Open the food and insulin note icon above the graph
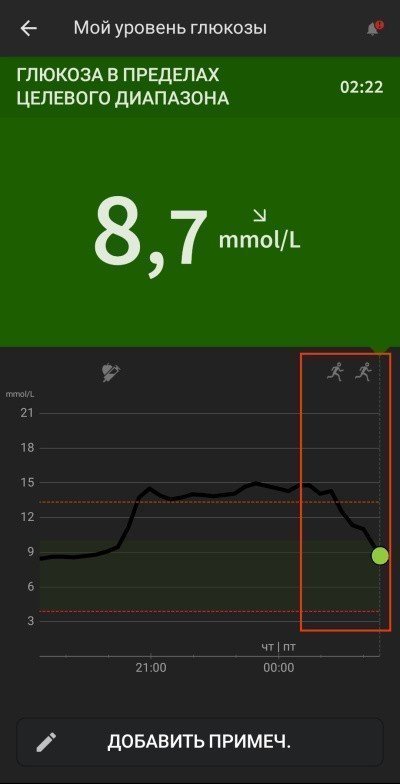The height and width of the screenshot is (784, 400). click(x=111, y=373)
